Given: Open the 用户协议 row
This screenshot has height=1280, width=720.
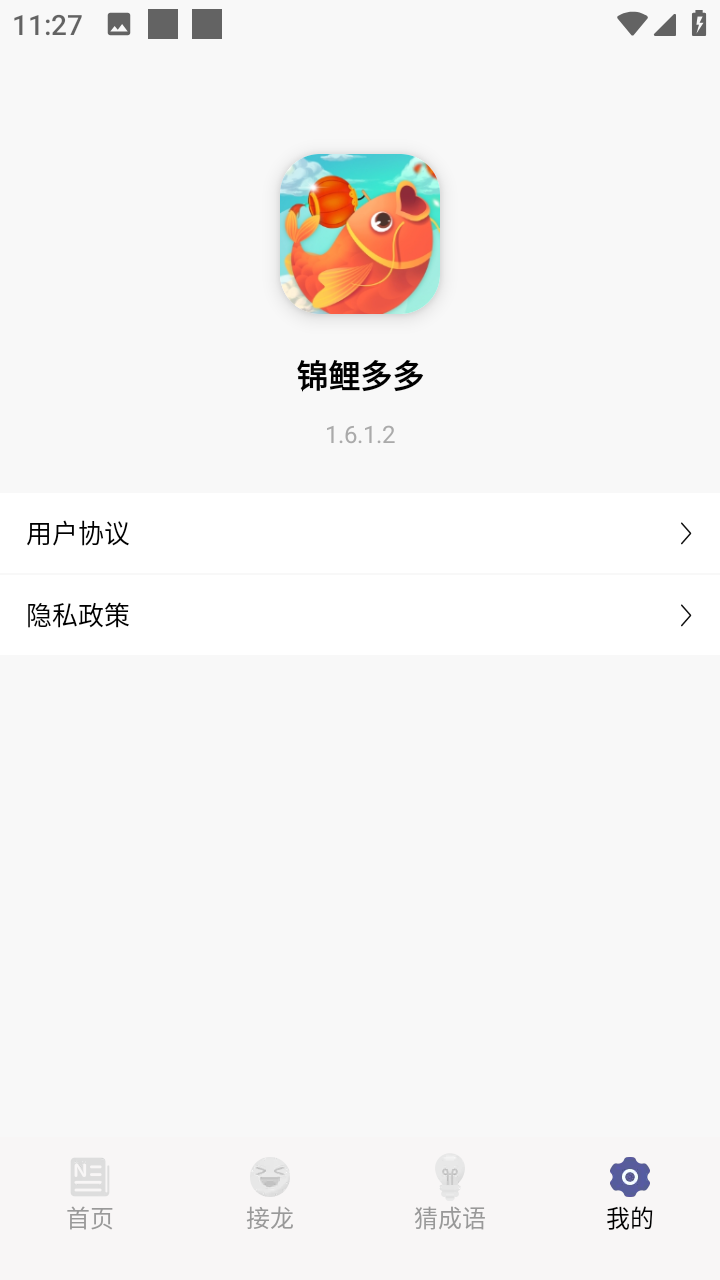Looking at the screenshot, I should [x=360, y=533].
